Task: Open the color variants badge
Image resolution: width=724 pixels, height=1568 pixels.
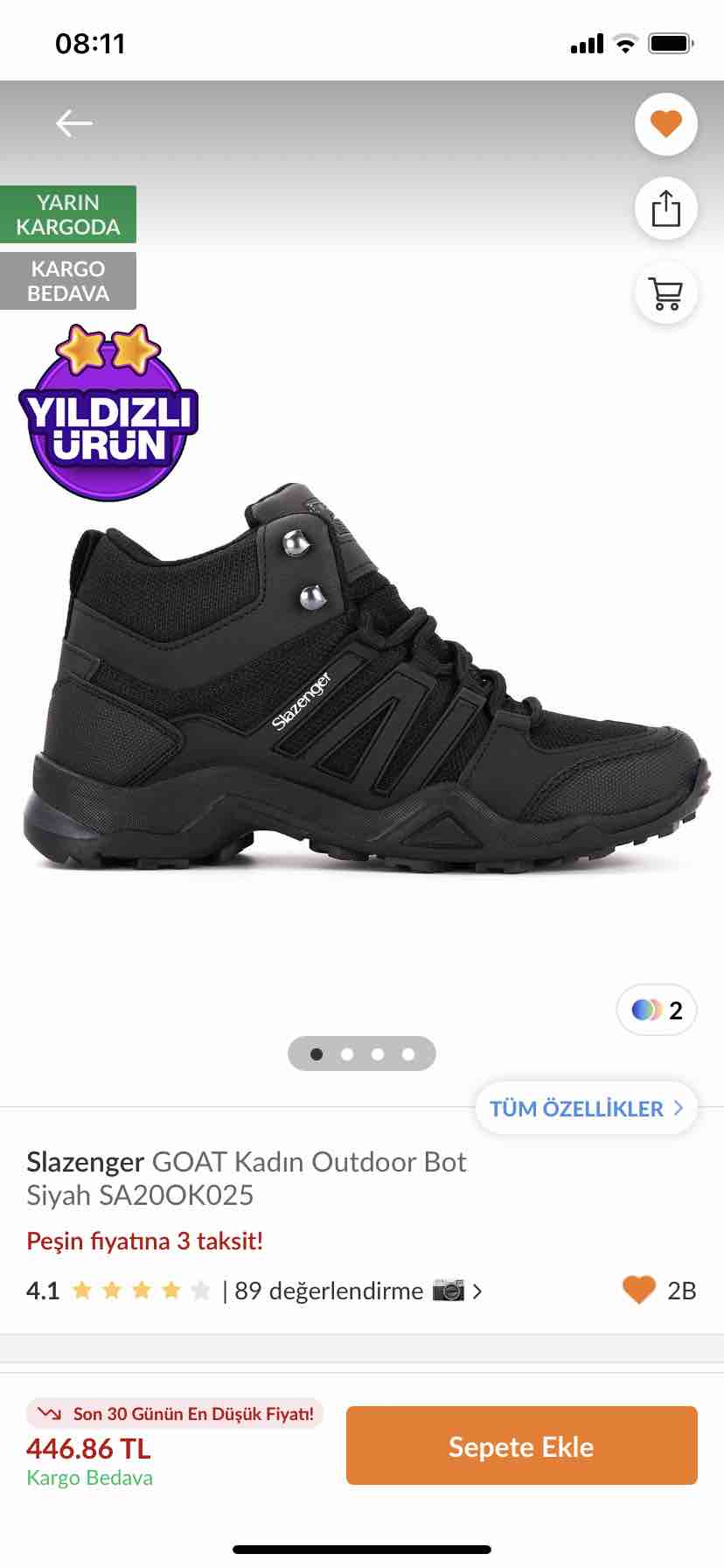Action: coord(657,1010)
